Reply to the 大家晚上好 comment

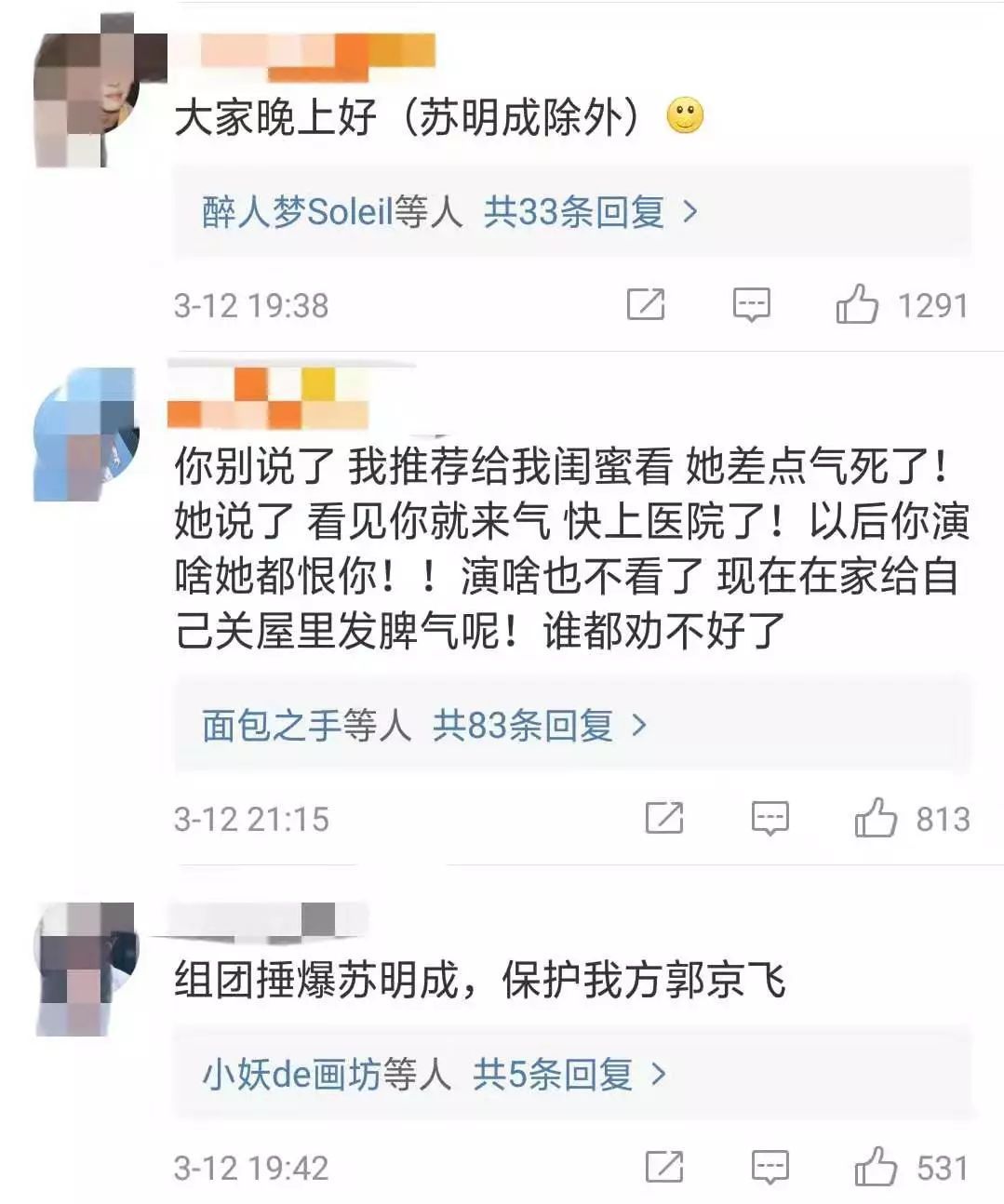tap(751, 304)
